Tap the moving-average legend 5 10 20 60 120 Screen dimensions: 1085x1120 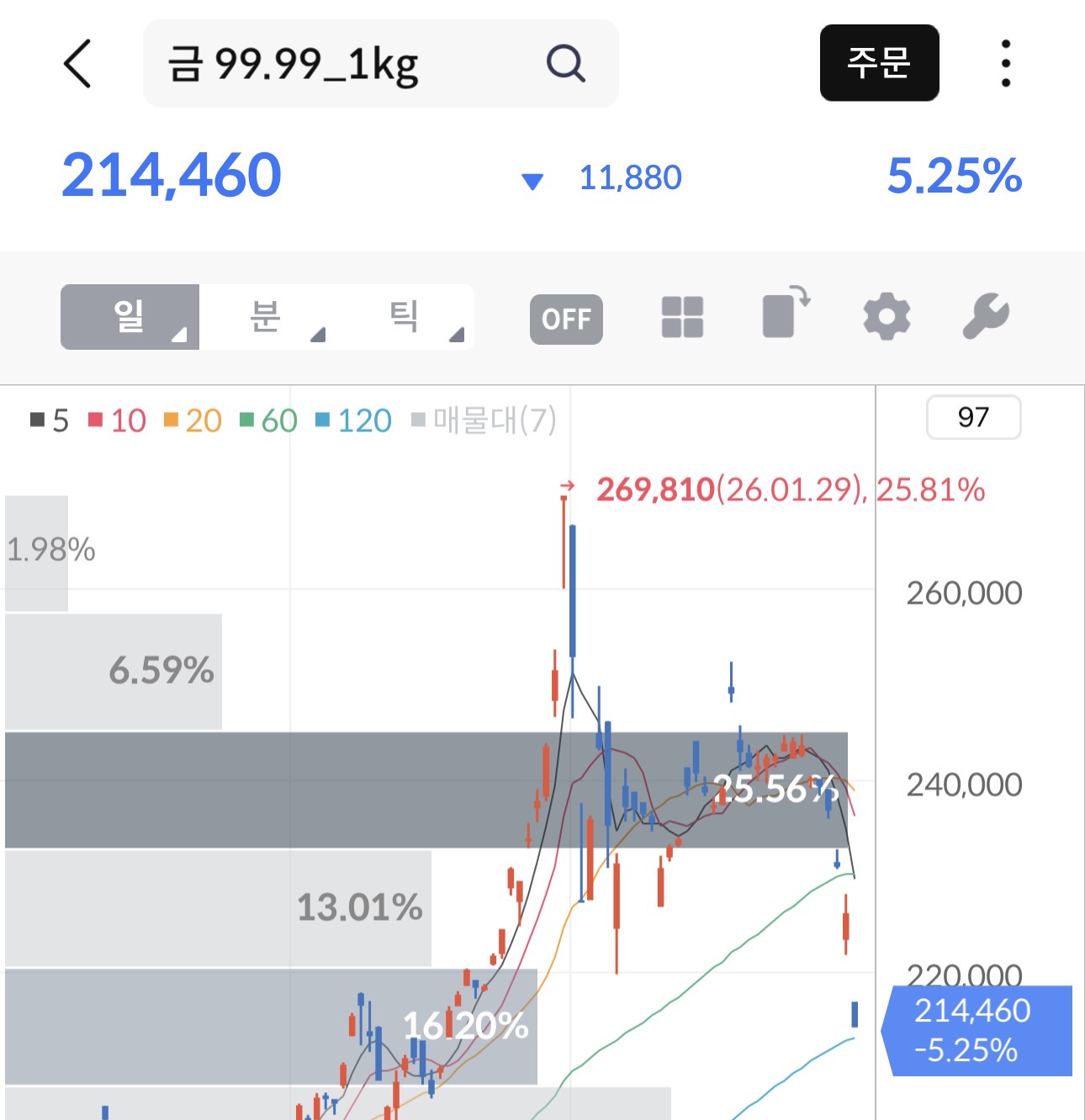click(210, 420)
